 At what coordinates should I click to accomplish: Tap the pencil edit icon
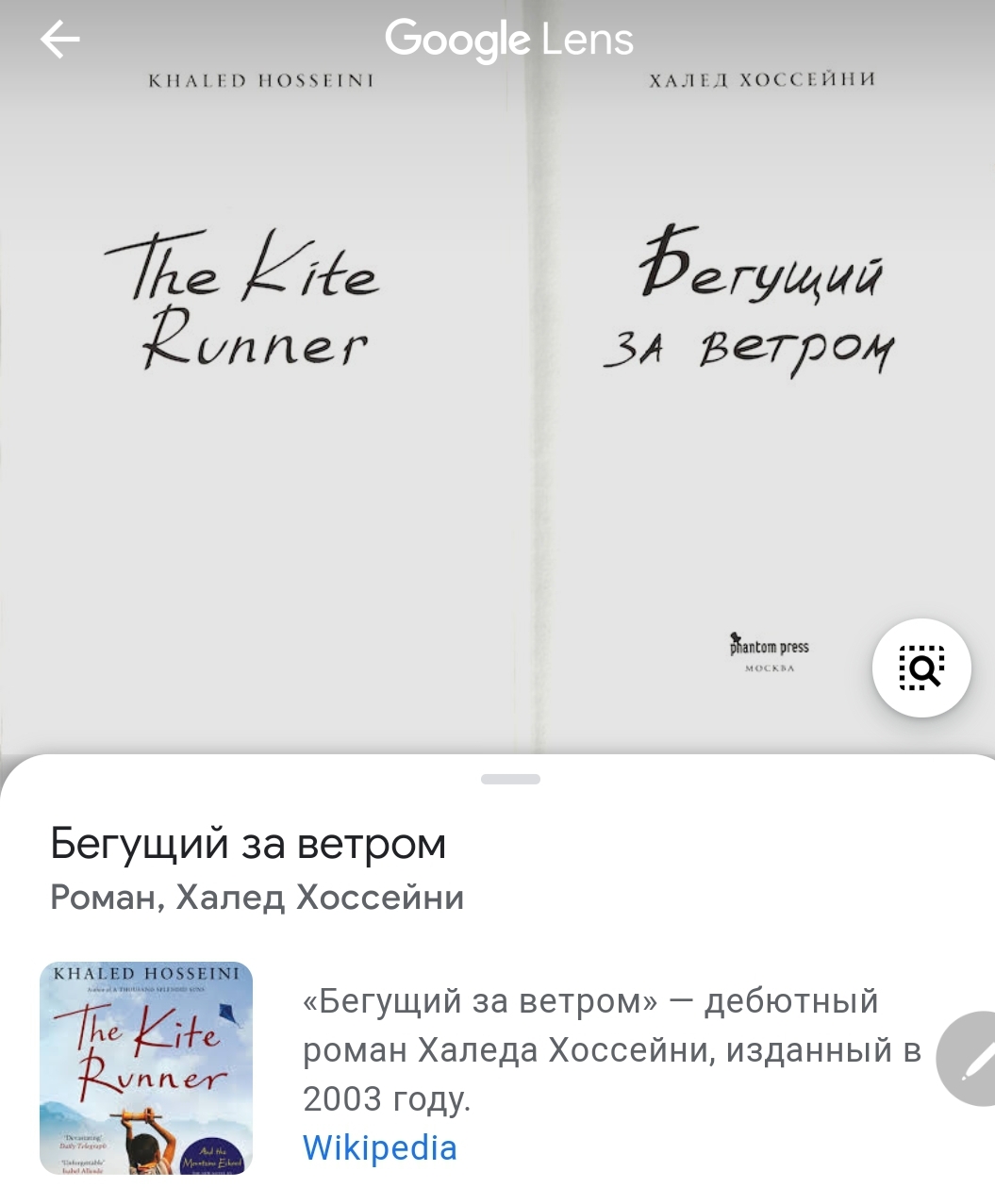coord(970,1060)
